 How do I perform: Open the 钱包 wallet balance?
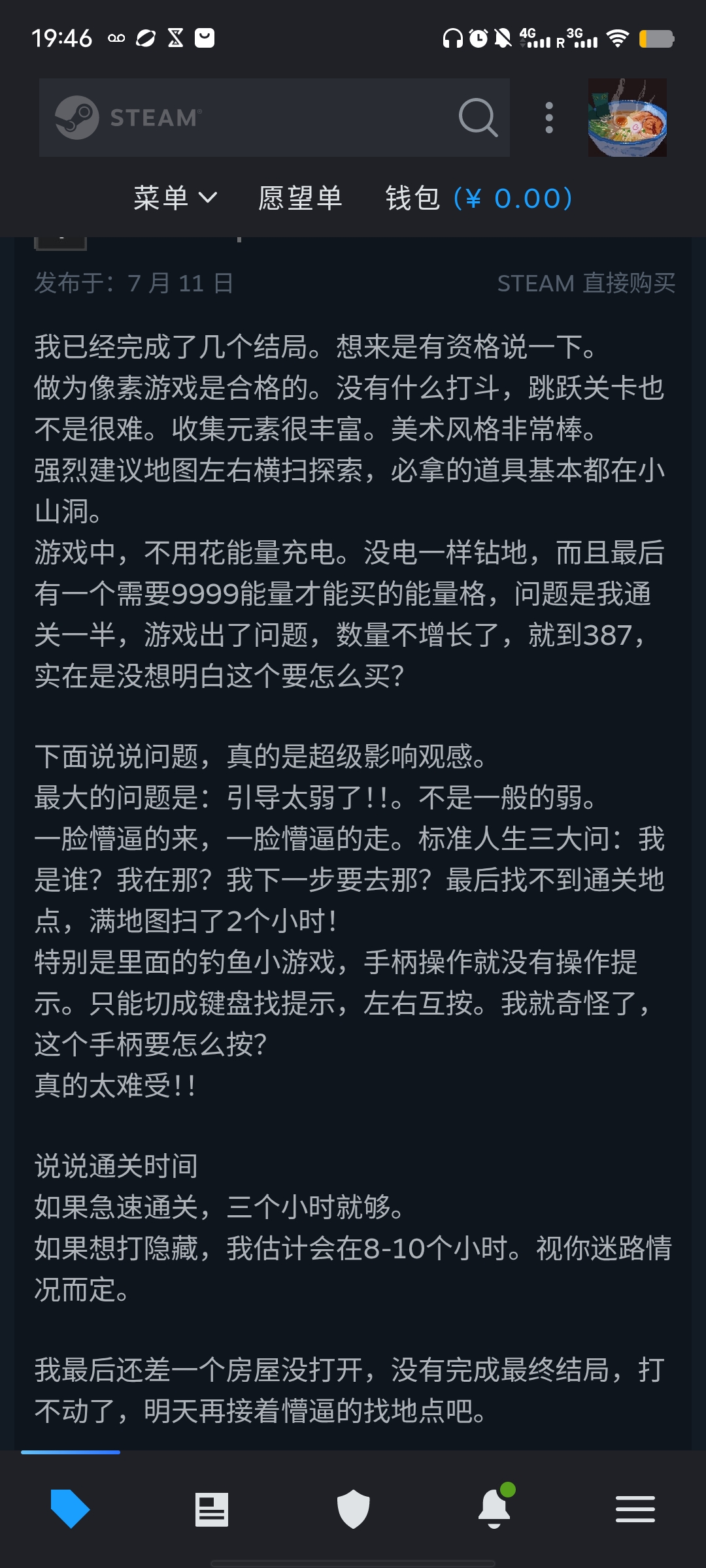coord(479,198)
